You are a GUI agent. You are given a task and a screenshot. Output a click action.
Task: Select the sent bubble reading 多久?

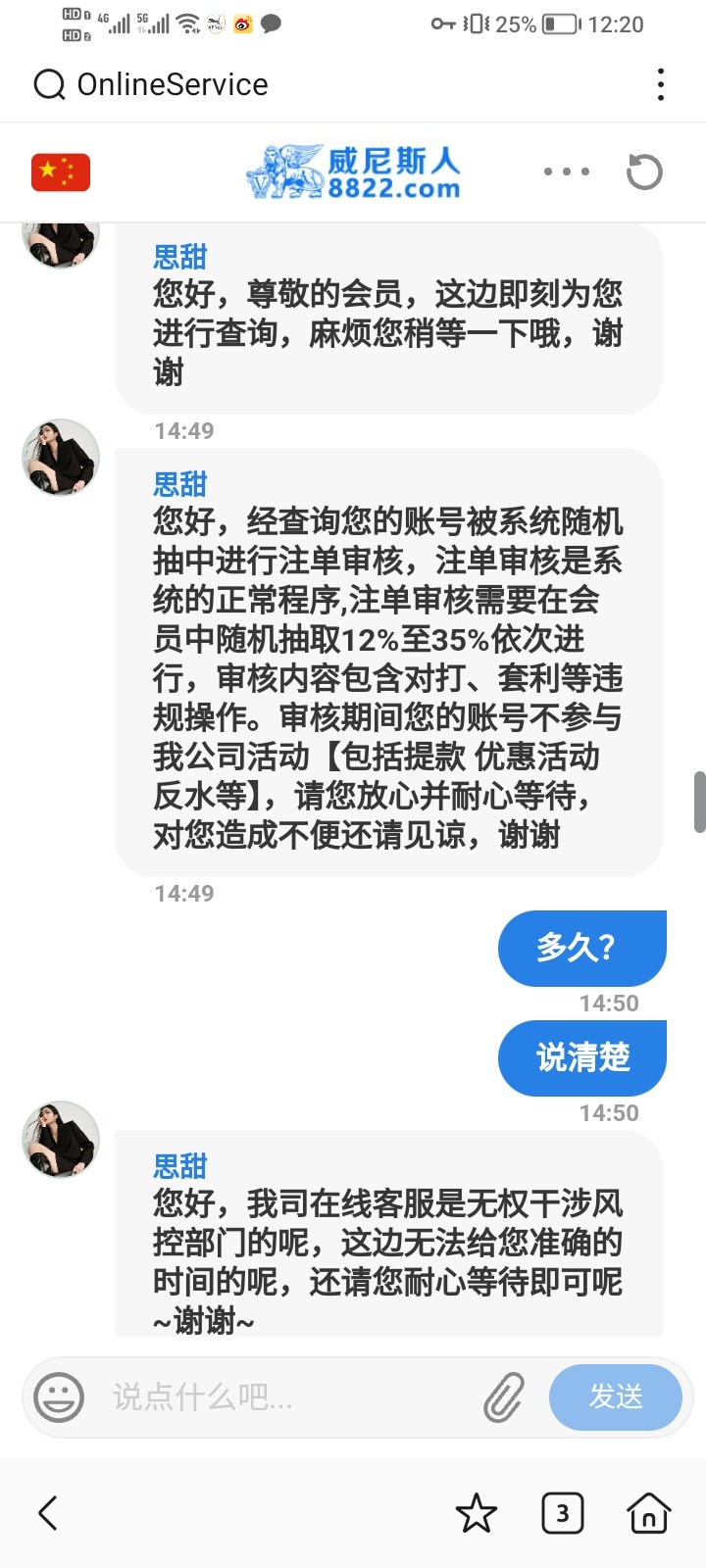tap(581, 948)
